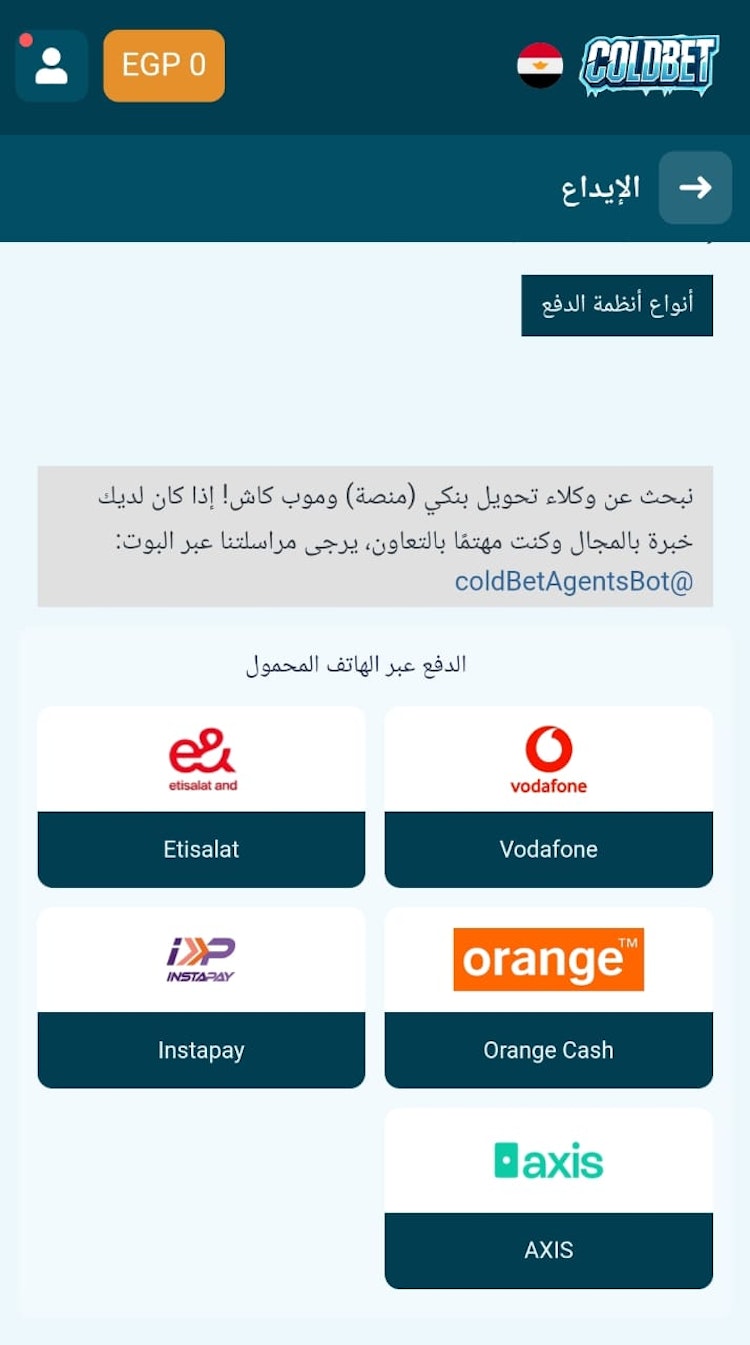Choose the Vodafone deposit method
Image resolution: width=750 pixels, height=1345 pixels.
(547, 849)
